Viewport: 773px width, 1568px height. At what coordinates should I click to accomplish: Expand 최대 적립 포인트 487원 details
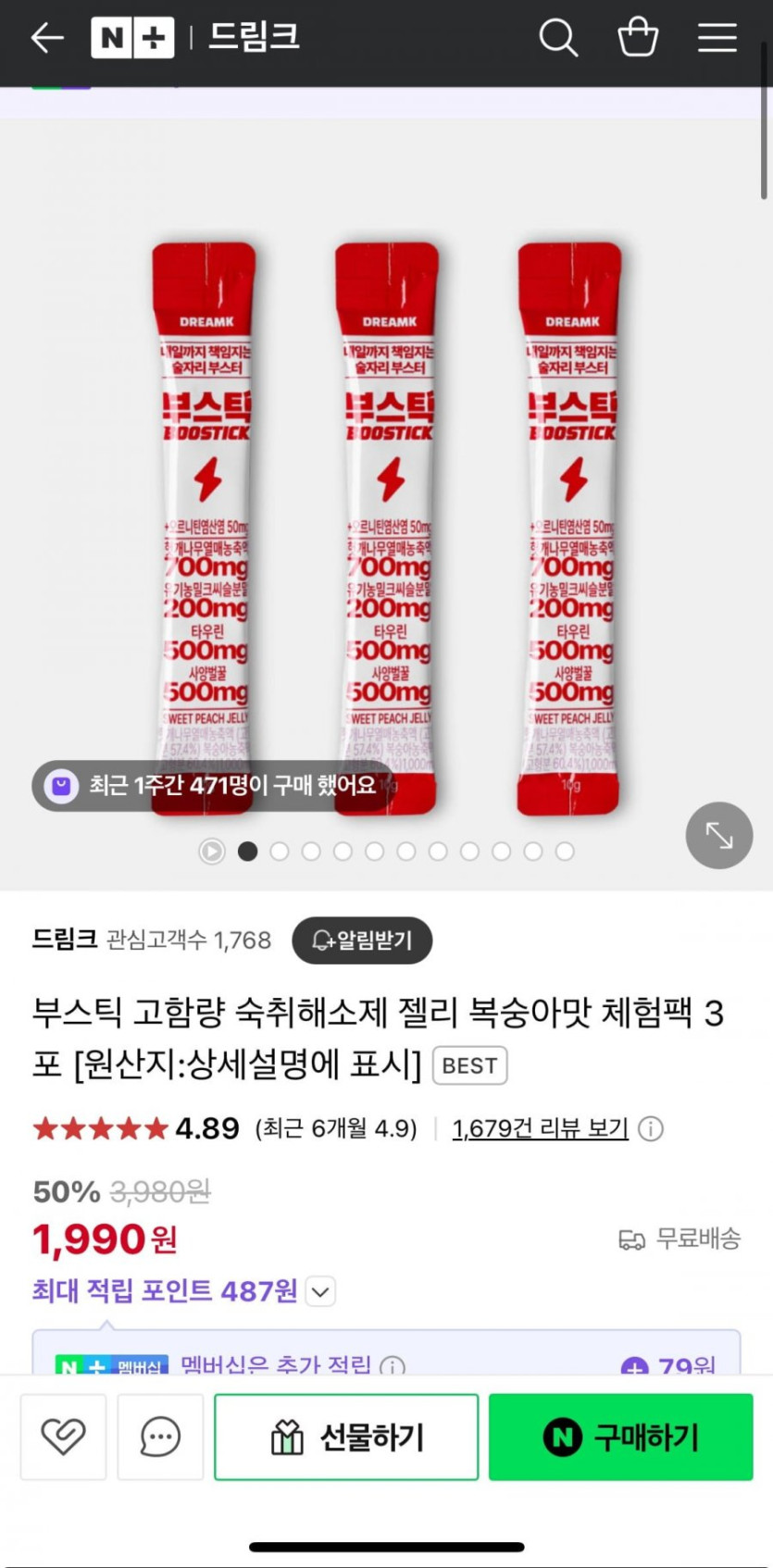320,1290
